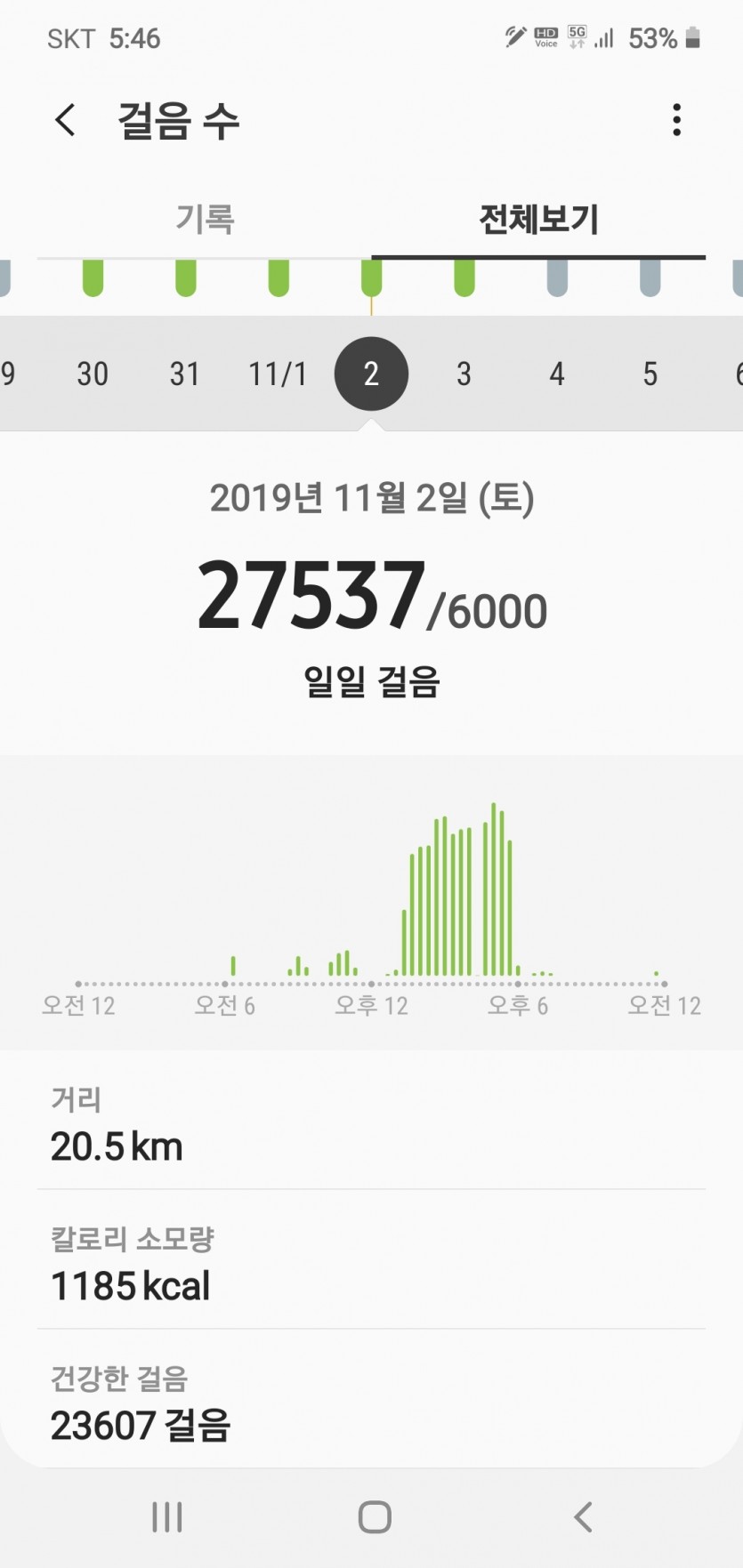Open the three-dot overflow menu
743x1568 pixels.
click(x=676, y=120)
